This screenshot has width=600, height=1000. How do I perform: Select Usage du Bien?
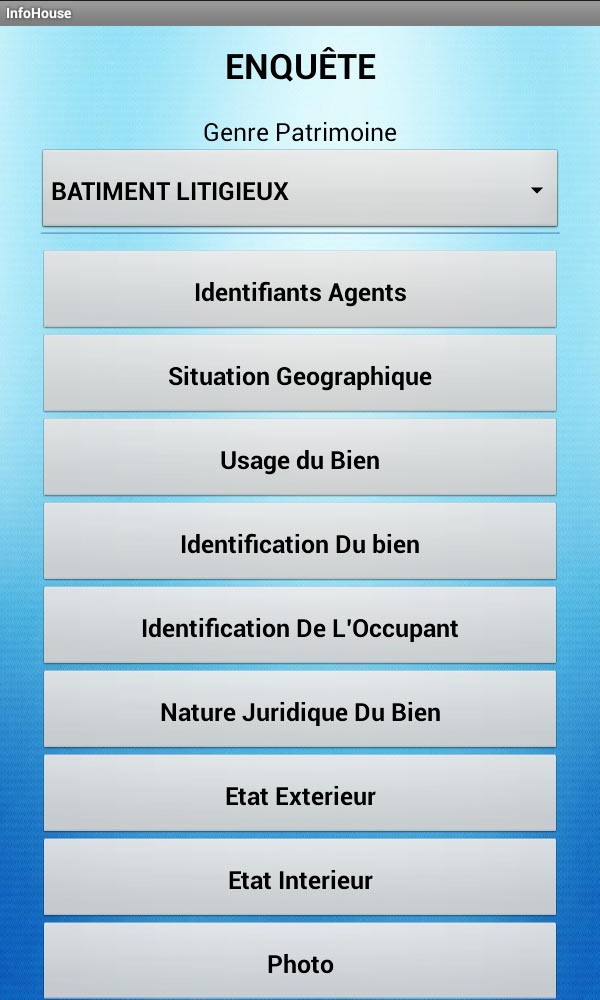click(x=300, y=457)
